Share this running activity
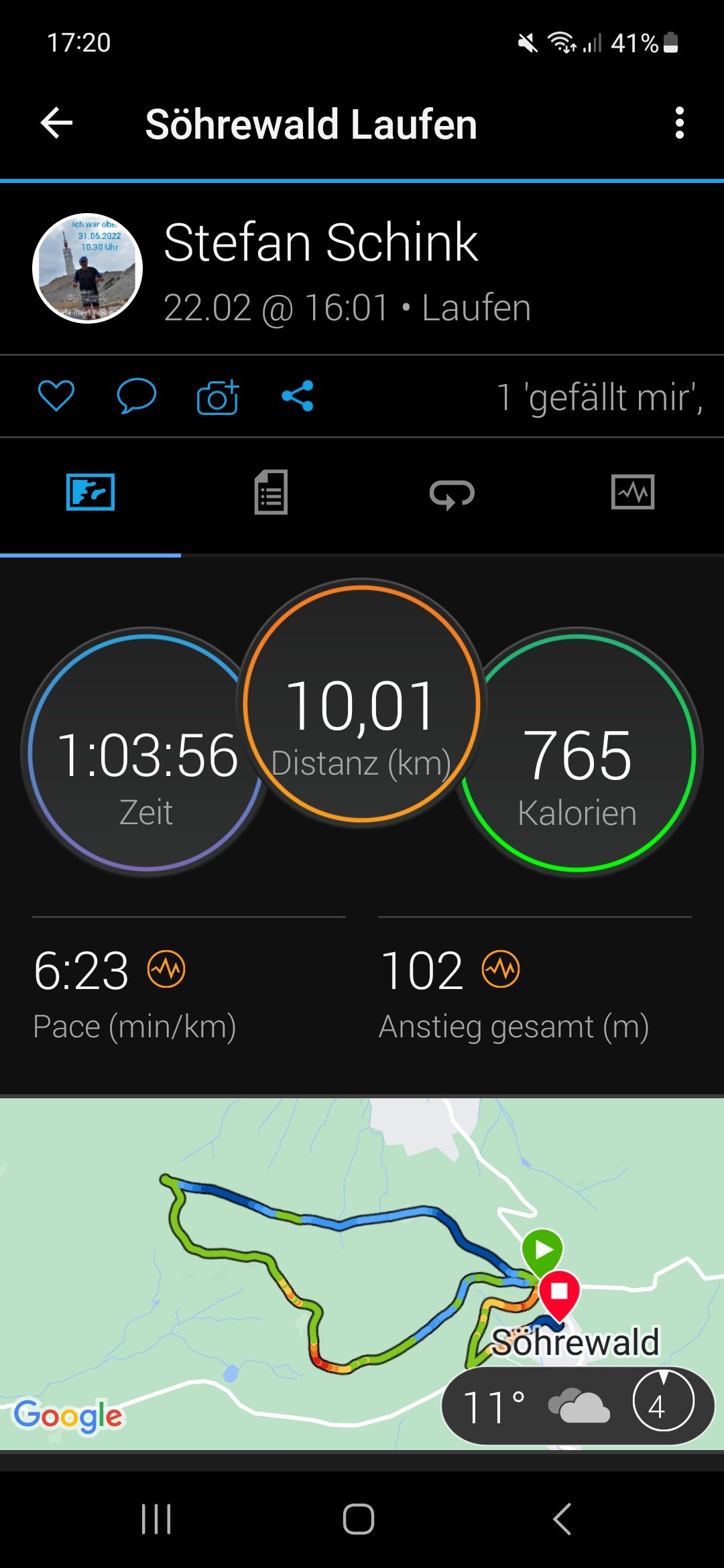Image resolution: width=724 pixels, height=1568 pixels. pos(298,395)
